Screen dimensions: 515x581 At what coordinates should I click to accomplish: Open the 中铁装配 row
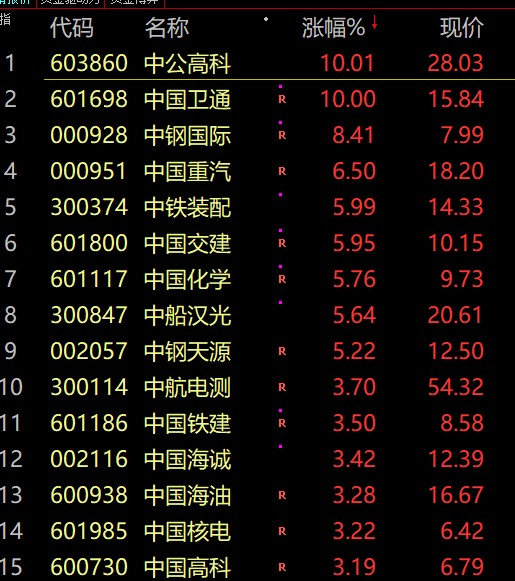[258, 207]
